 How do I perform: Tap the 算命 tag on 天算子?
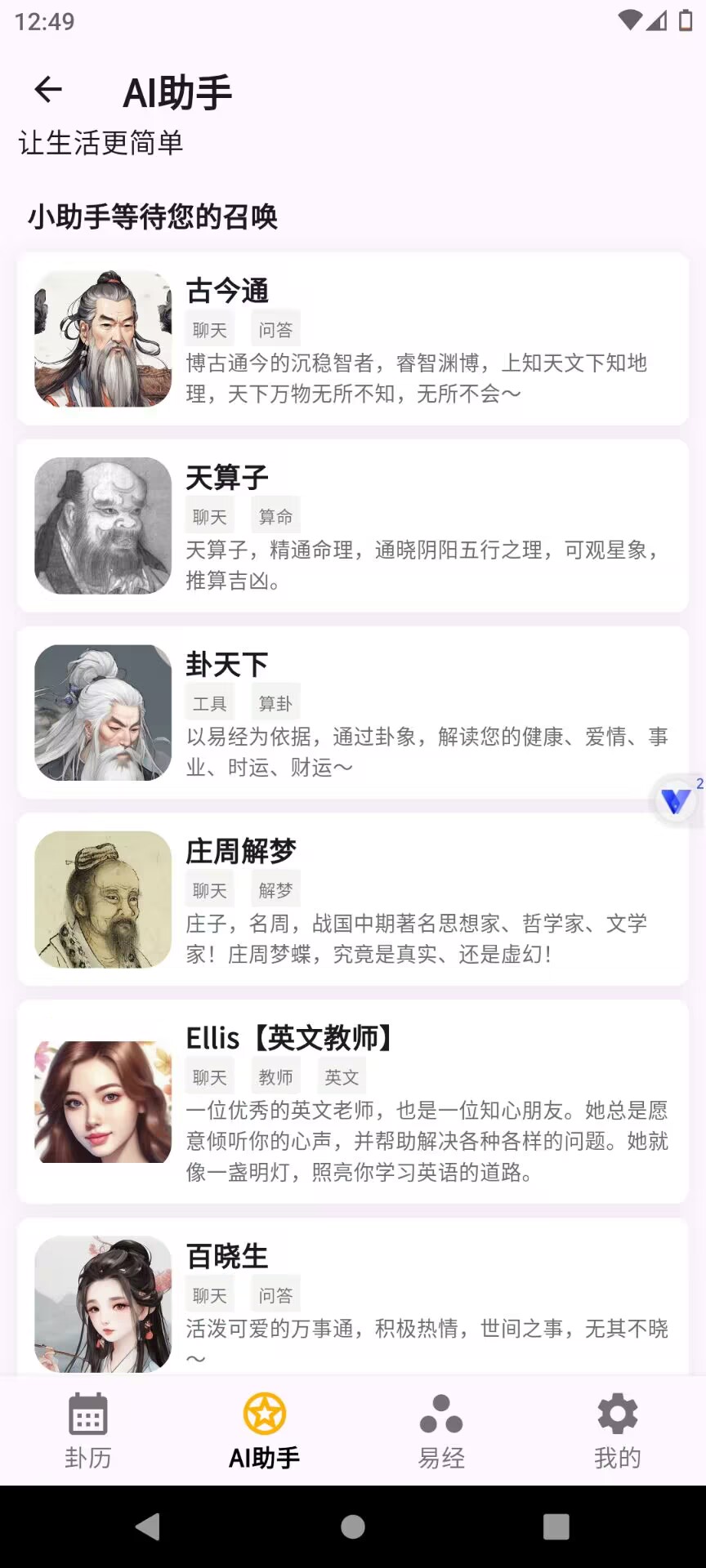[x=275, y=514]
